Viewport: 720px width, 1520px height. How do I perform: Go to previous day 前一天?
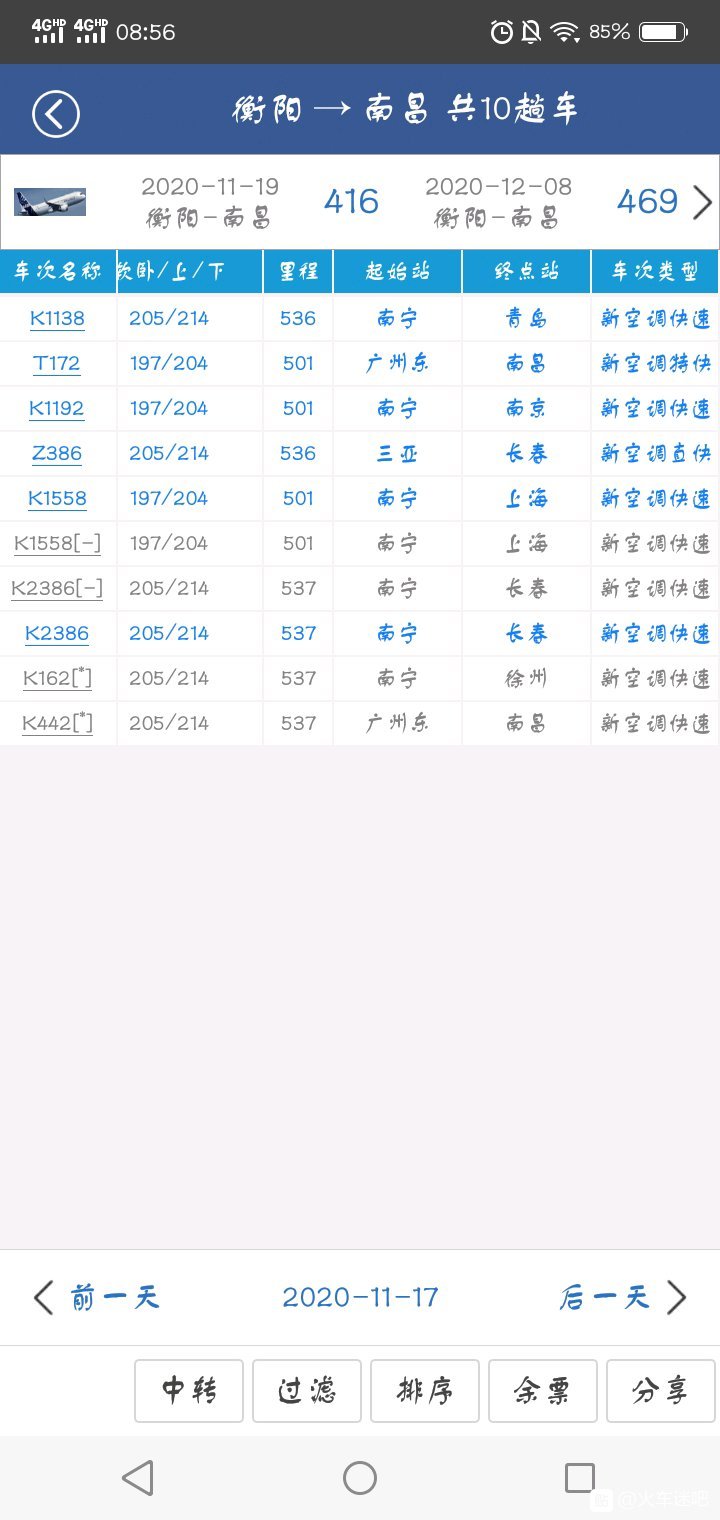click(96, 1298)
